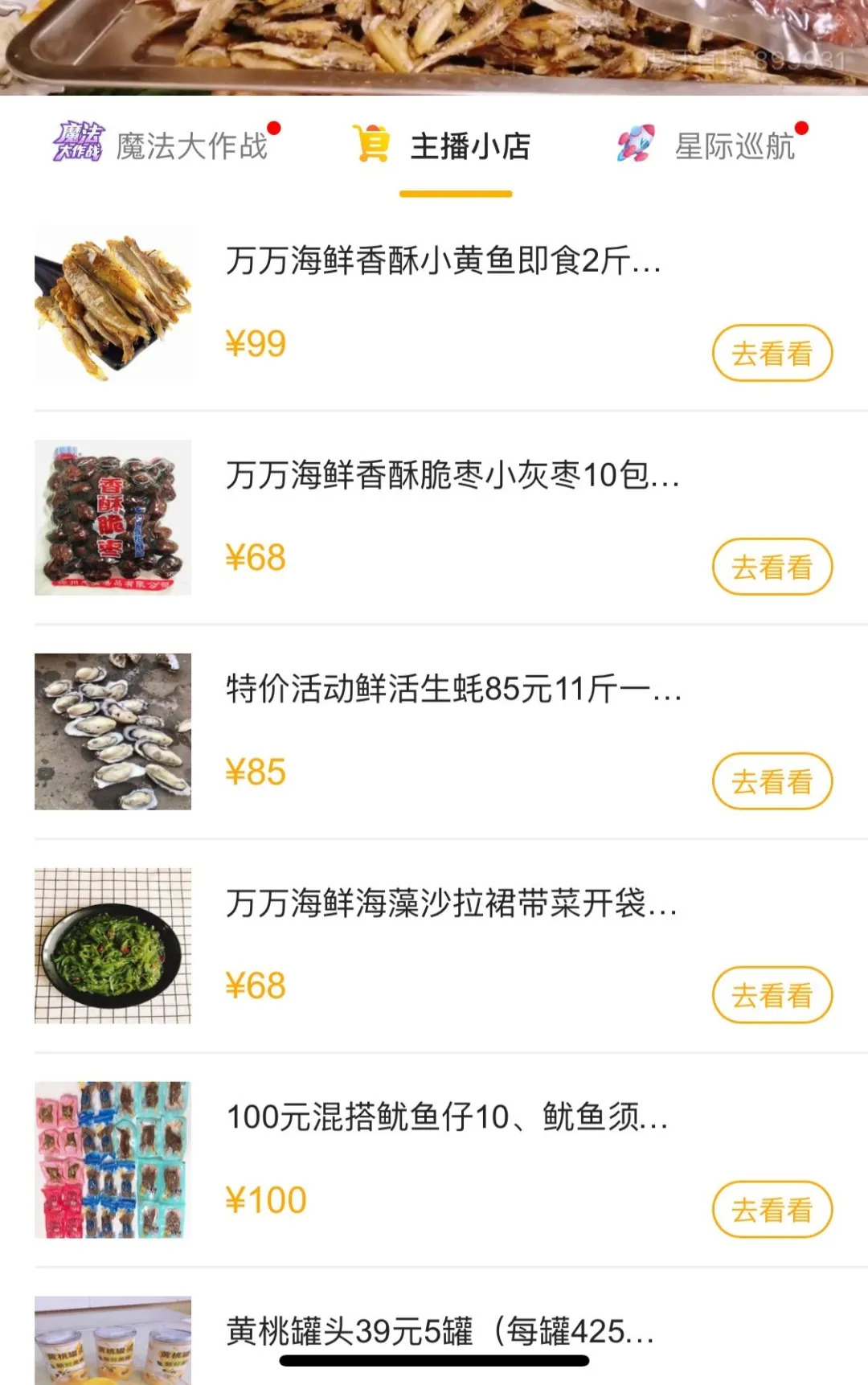868x1385 pixels.
Task: Open the 黄桃罐头39元5罐 listing
Action: [x=440, y=1330]
